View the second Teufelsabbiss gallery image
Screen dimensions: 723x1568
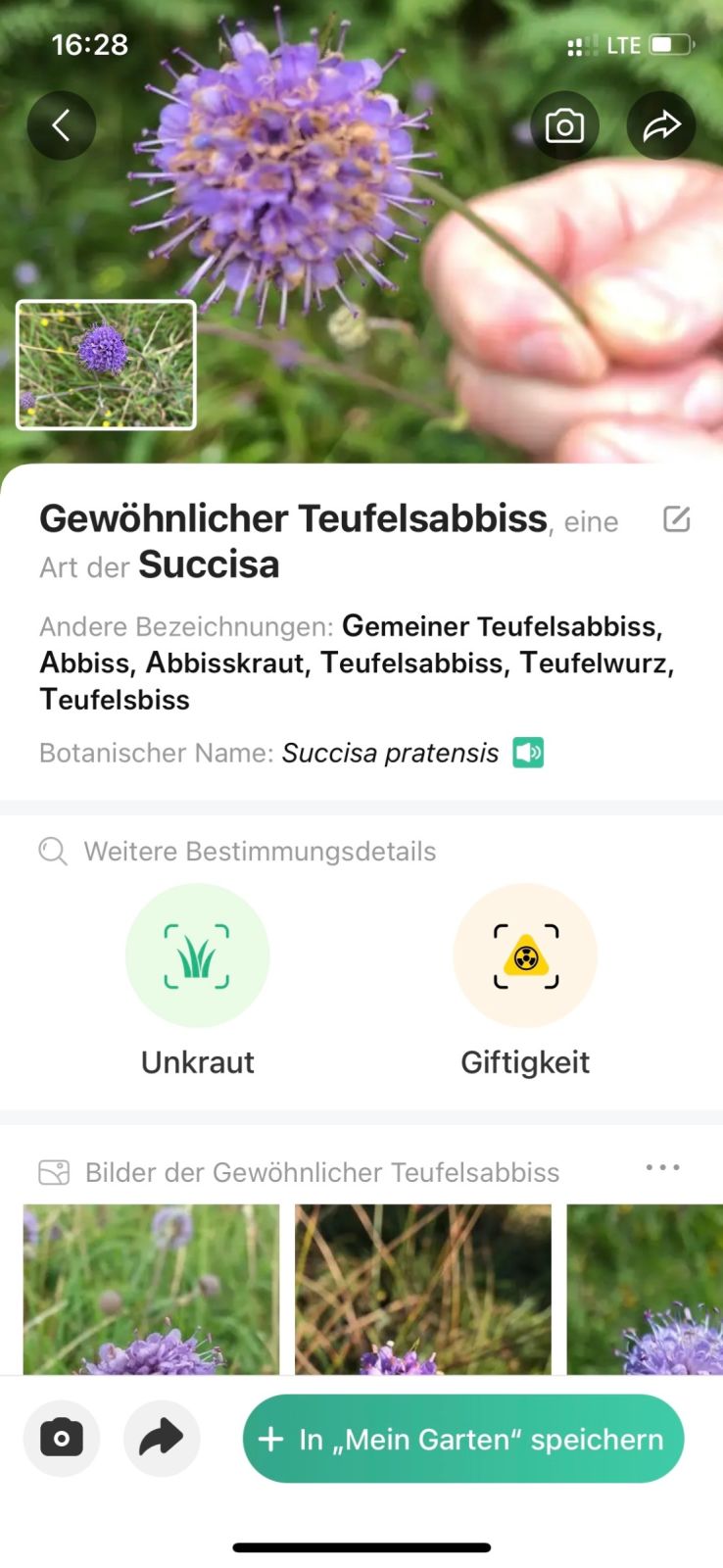[422, 1288]
